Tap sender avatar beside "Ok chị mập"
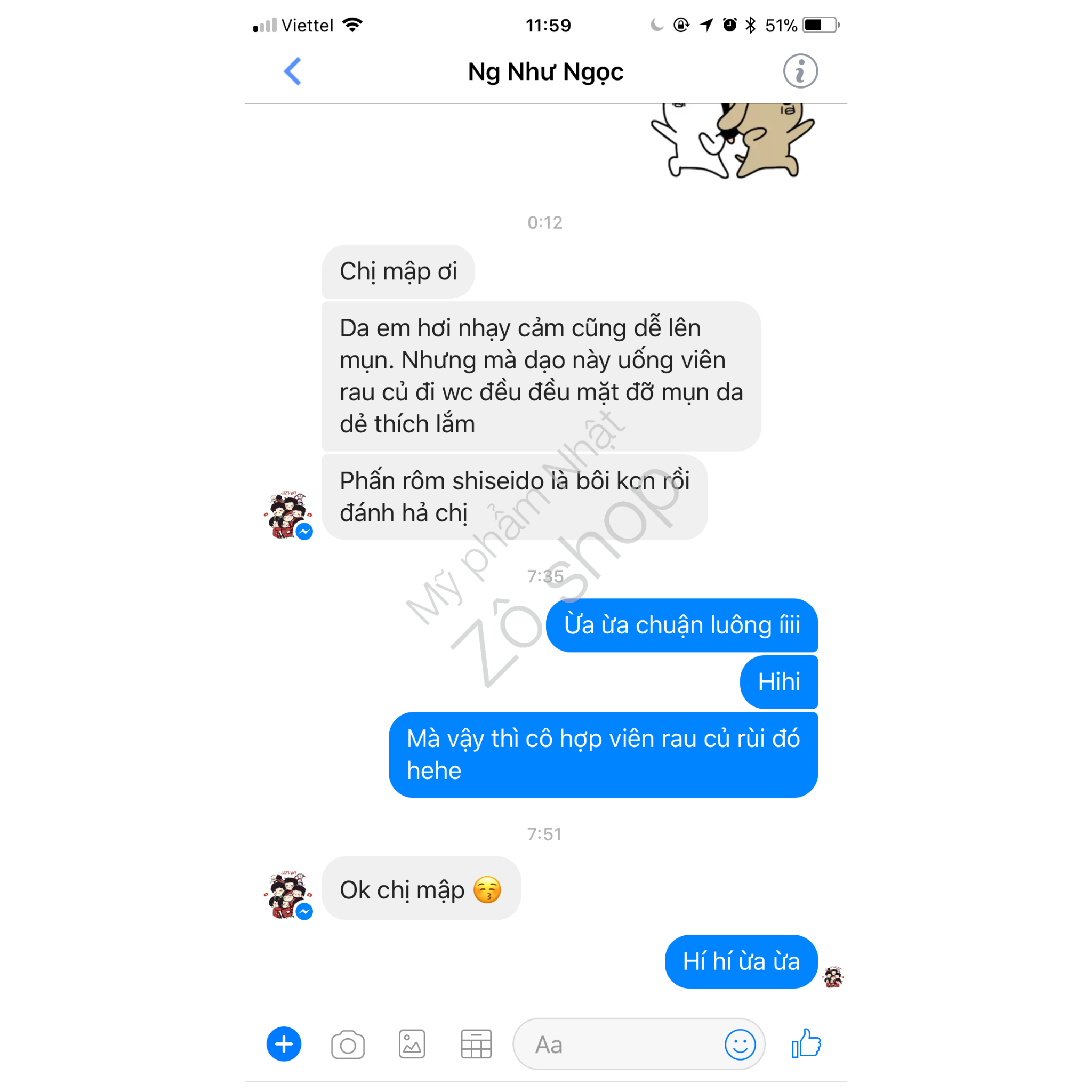 coord(288,895)
